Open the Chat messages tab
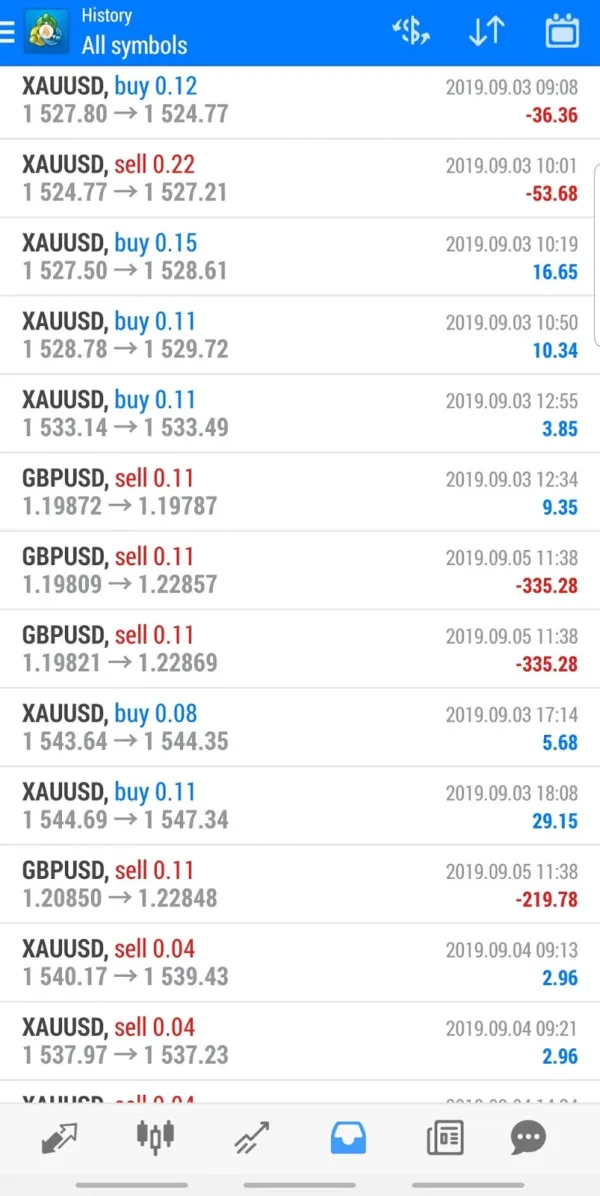The width and height of the screenshot is (600, 1196). pyautogui.click(x=528, y=1137)
